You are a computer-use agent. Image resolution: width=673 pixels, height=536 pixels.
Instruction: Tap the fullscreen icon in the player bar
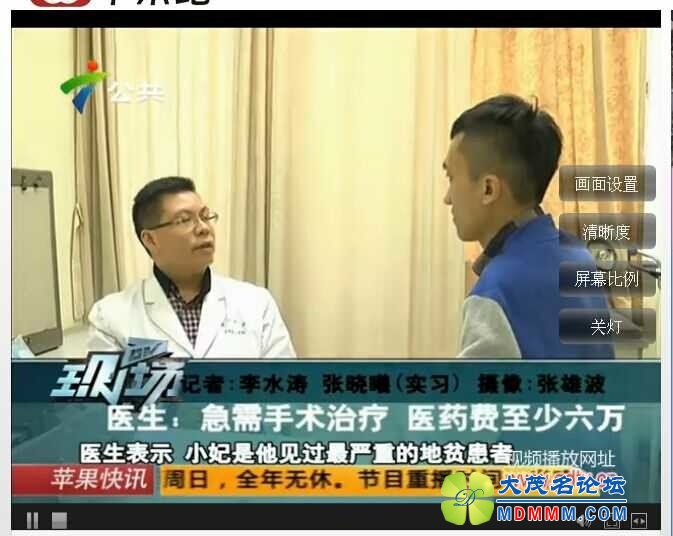pyautogui.click(x=612, y=522)
